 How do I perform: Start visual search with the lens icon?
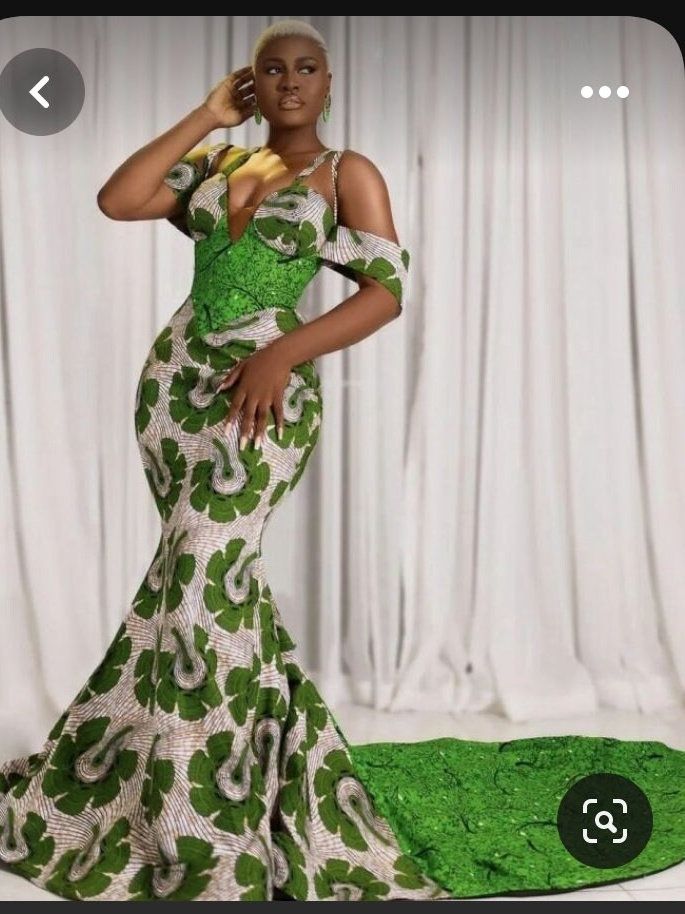coord(605,821)
